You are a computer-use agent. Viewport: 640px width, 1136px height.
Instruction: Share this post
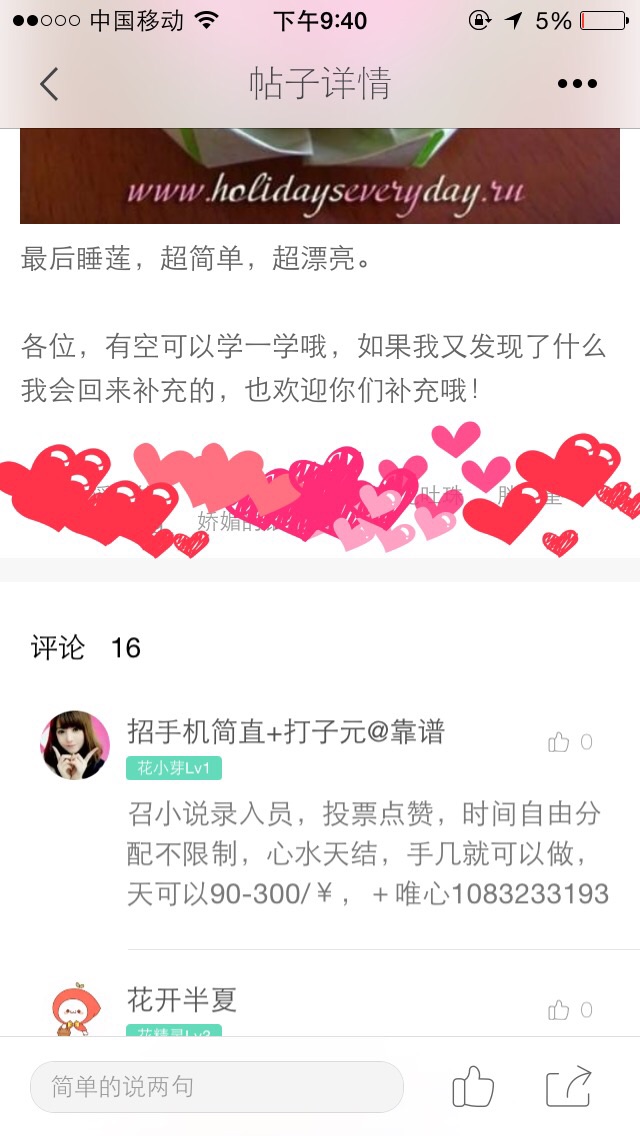point(569,1087)
